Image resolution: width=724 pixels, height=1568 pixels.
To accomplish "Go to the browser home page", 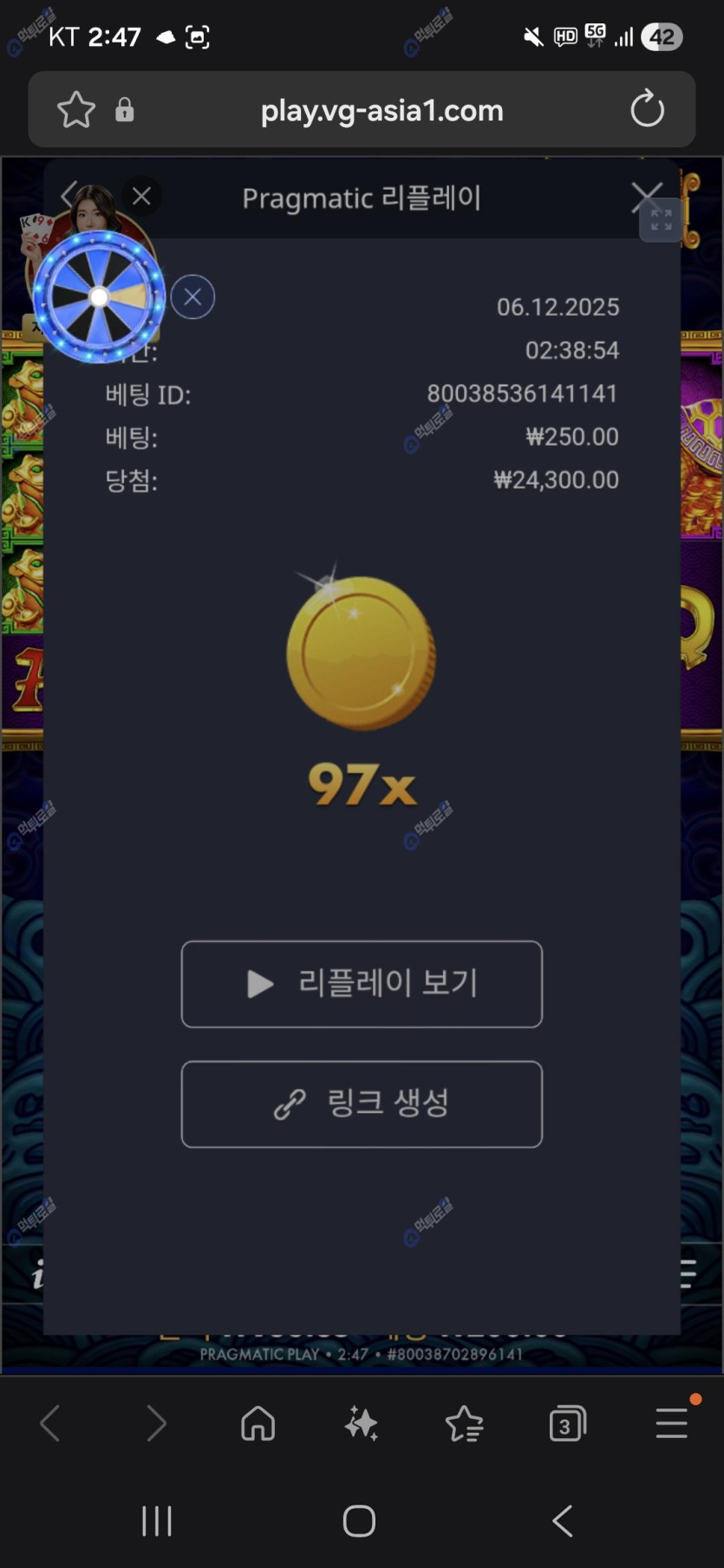I will (258, 1423).
